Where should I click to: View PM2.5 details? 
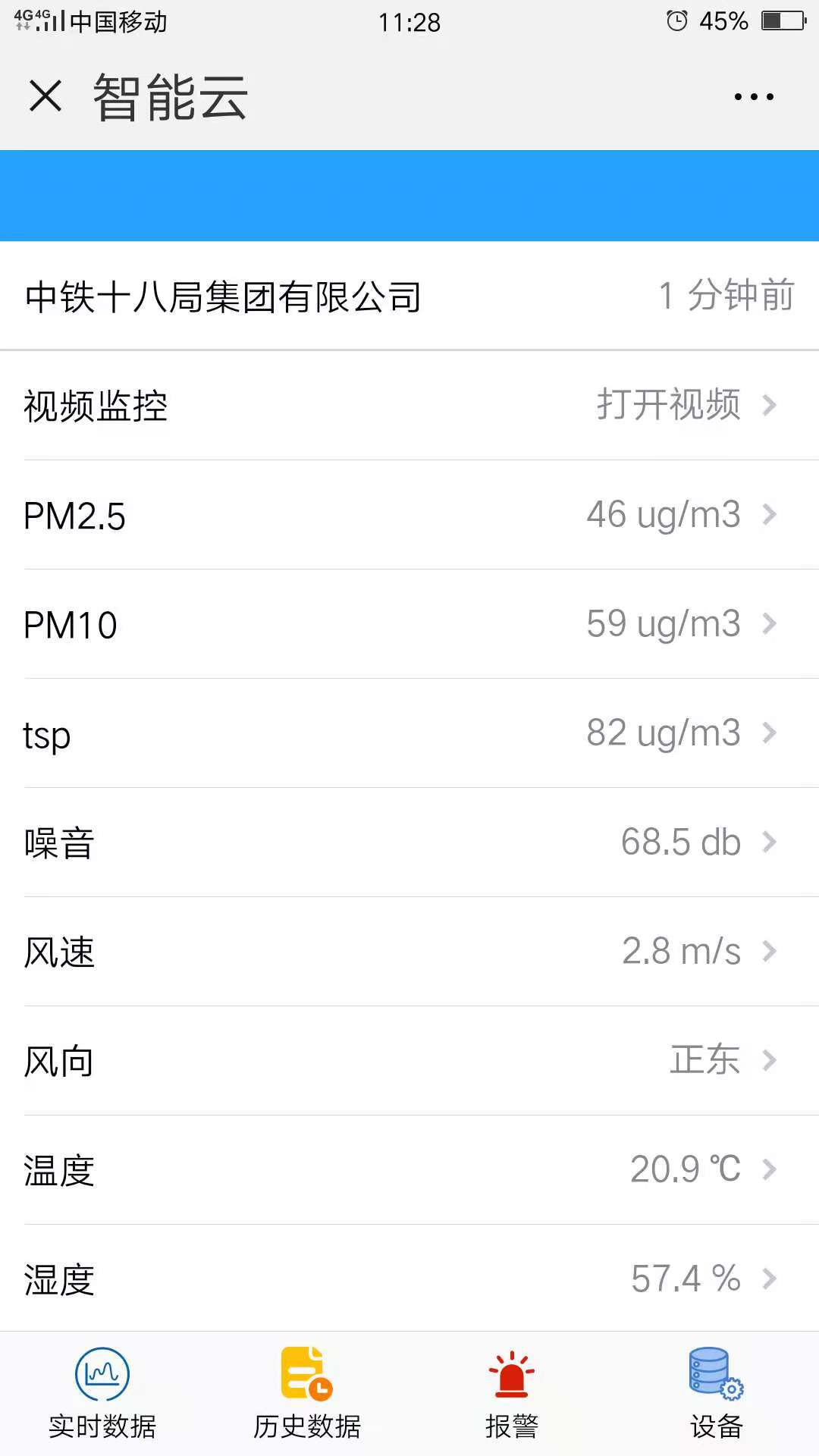click(x=409, y=514)
